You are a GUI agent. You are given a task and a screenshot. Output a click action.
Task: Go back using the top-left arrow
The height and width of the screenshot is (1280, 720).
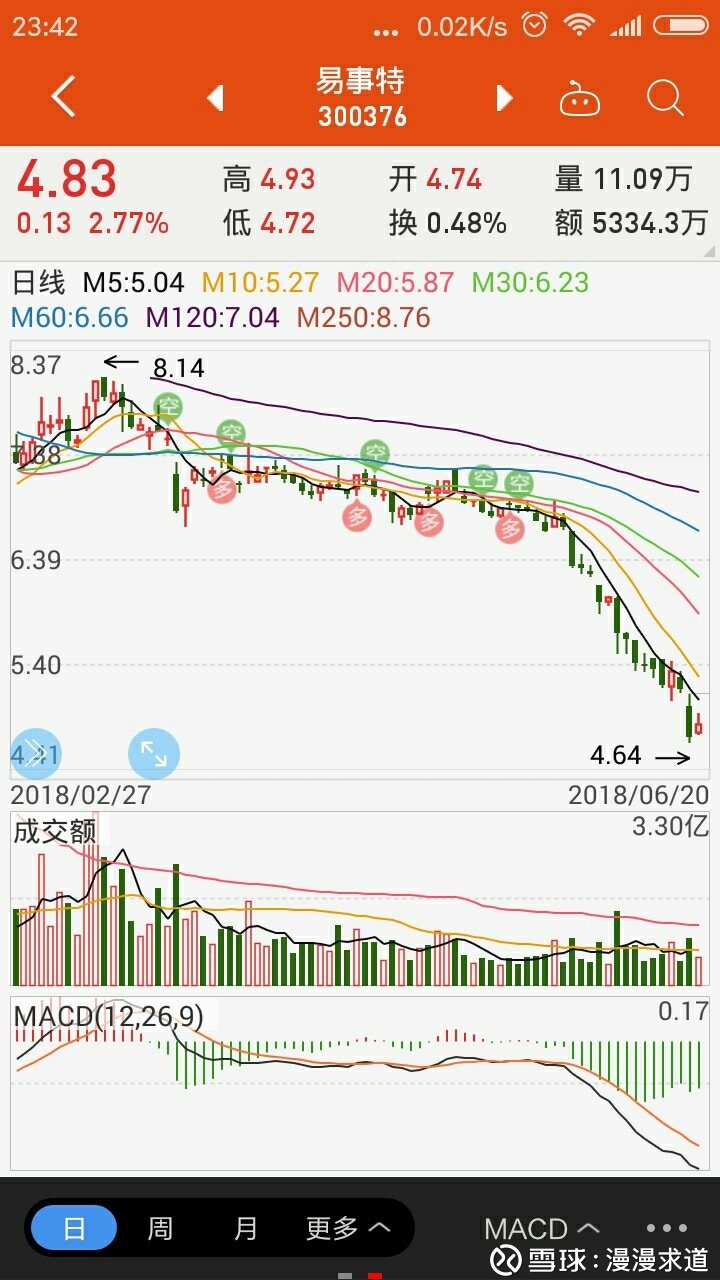pyautogui.click(x=63, y=98)
